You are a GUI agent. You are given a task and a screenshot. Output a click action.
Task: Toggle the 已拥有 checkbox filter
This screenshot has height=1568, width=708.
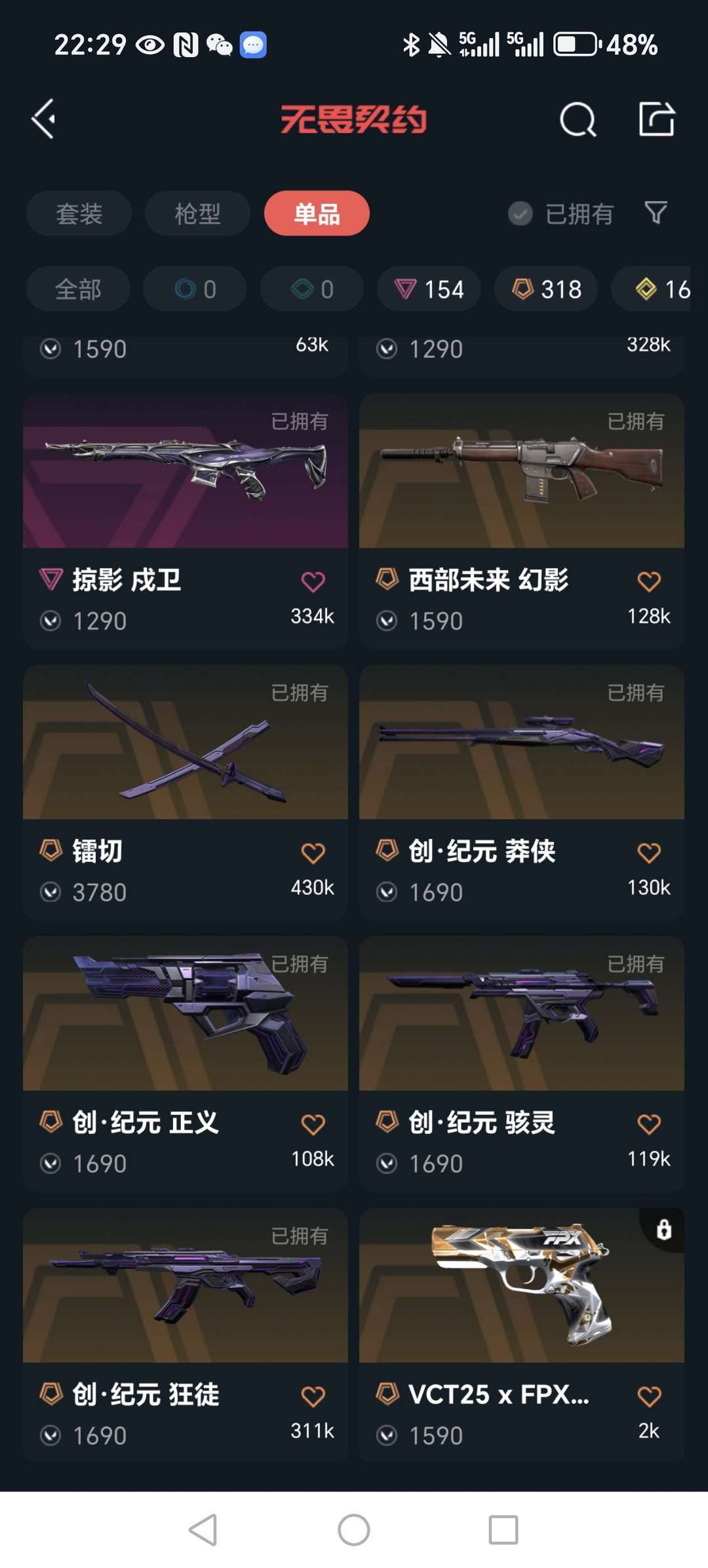pos(560,214)
